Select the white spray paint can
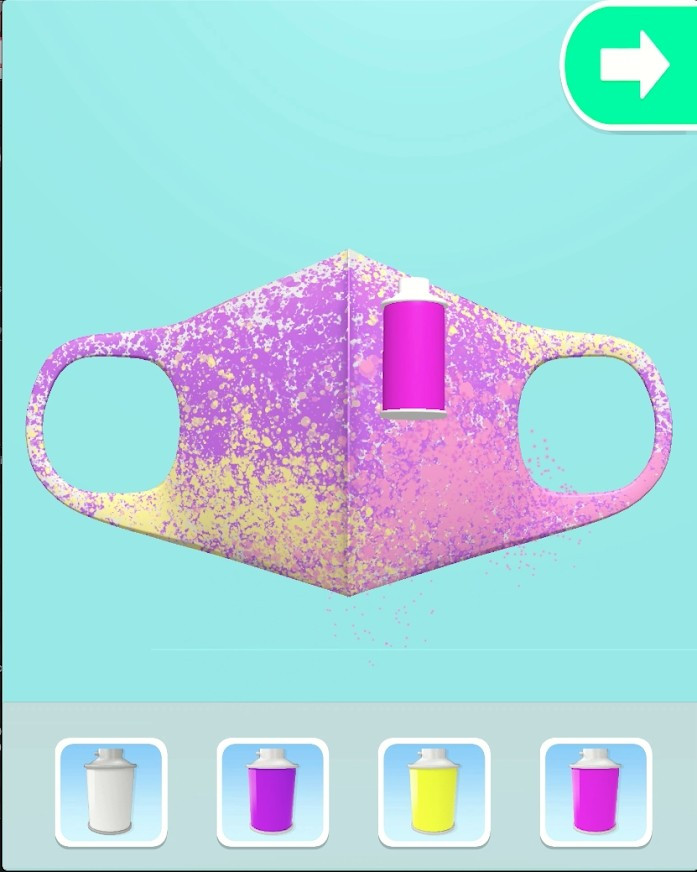697x872 pixels. pyautogui.click(x=110, y=792)
